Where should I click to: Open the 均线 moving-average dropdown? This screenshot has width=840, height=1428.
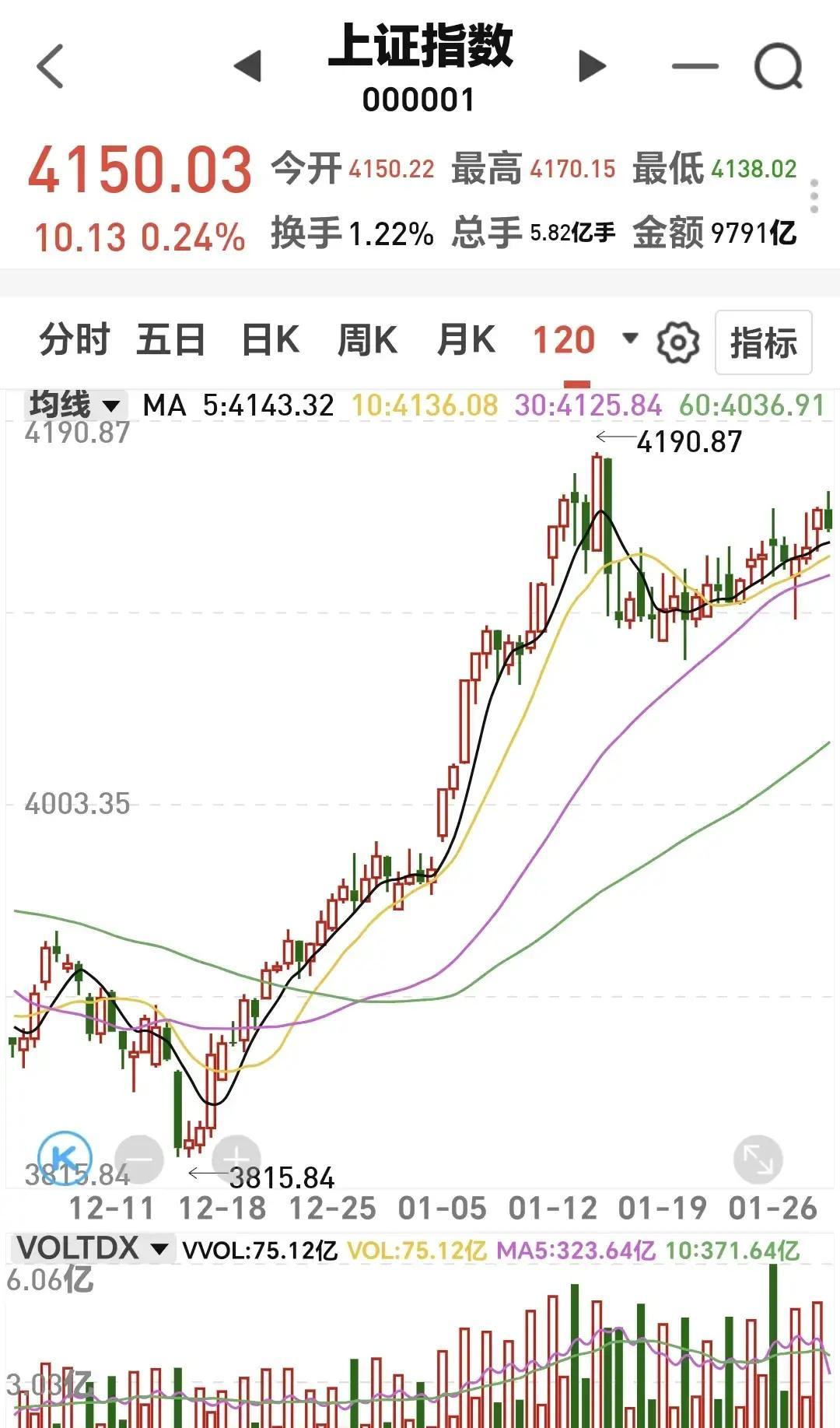click(75, 404)
